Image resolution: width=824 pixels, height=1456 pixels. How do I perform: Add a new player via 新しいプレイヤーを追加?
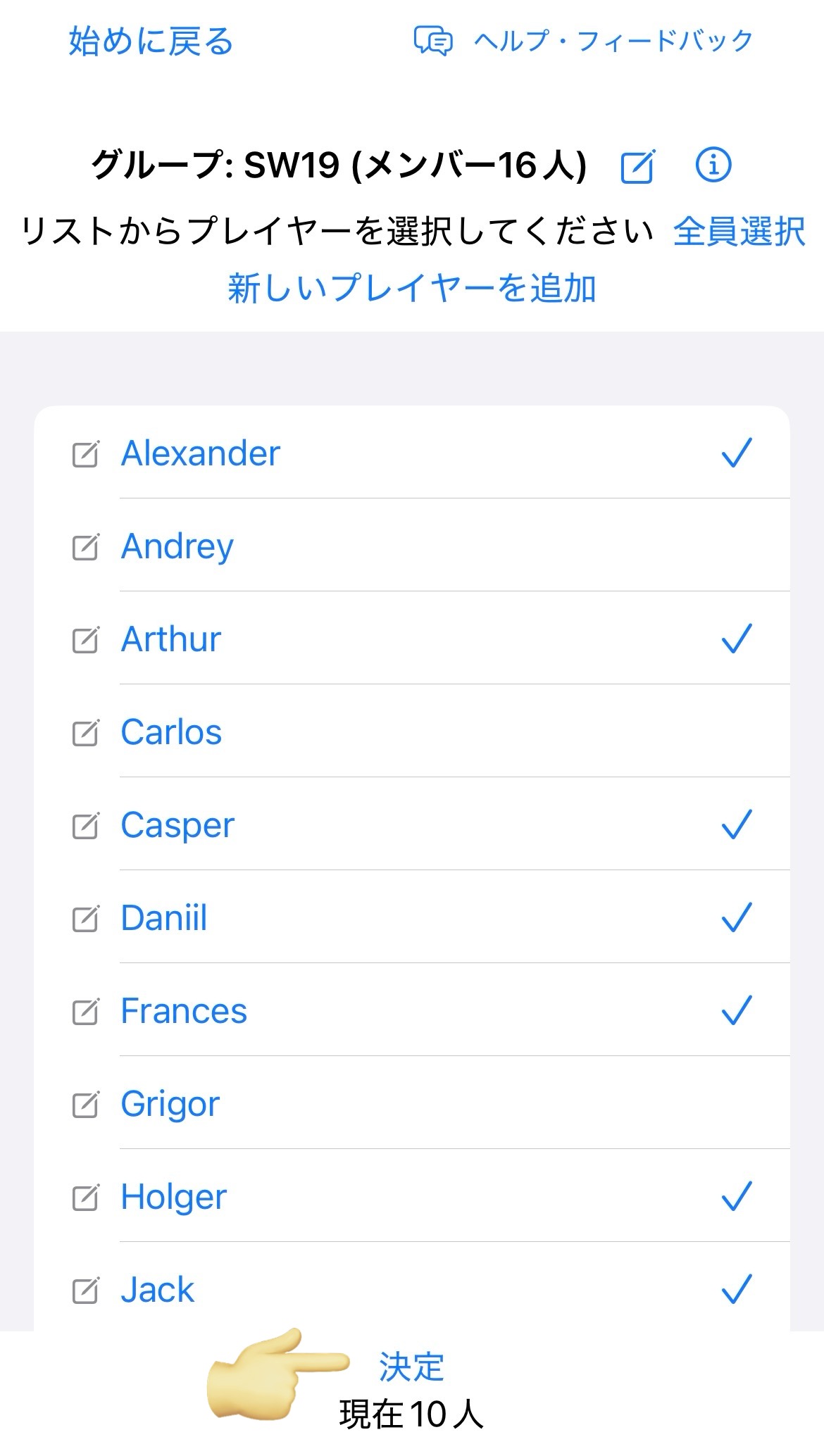coord(412,288)
